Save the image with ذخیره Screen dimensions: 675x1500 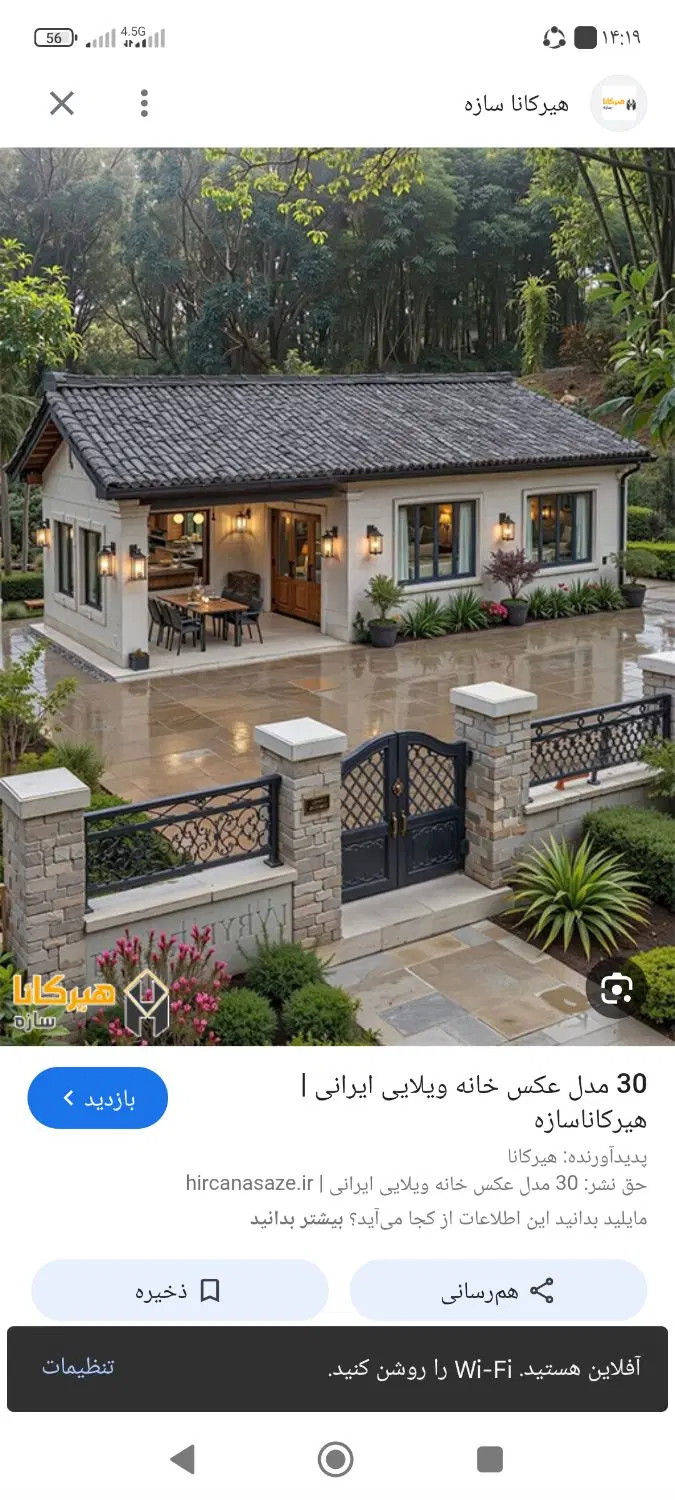[180, 1290]
